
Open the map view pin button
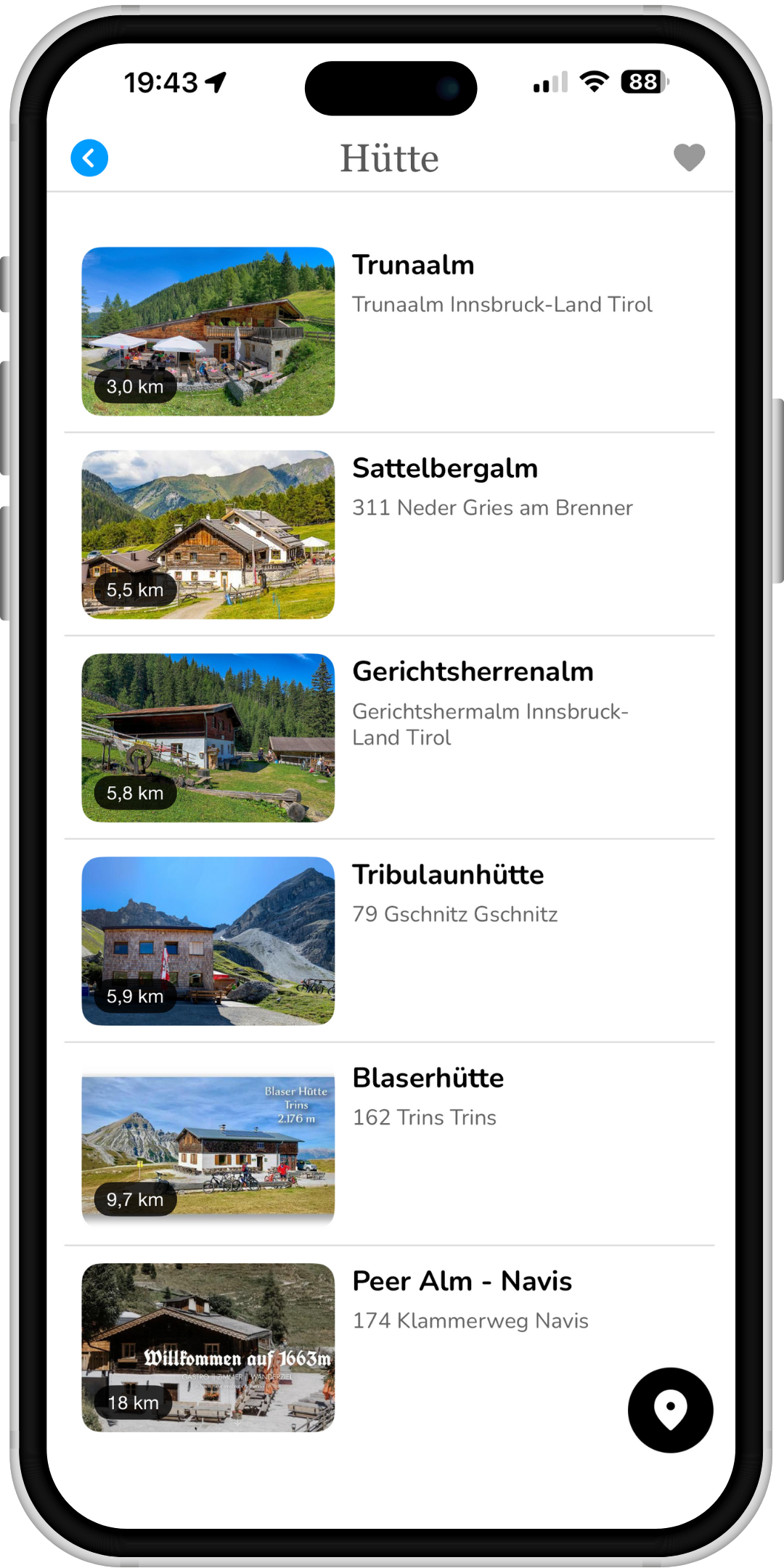pyautogui.click(x=670, y=1410)
